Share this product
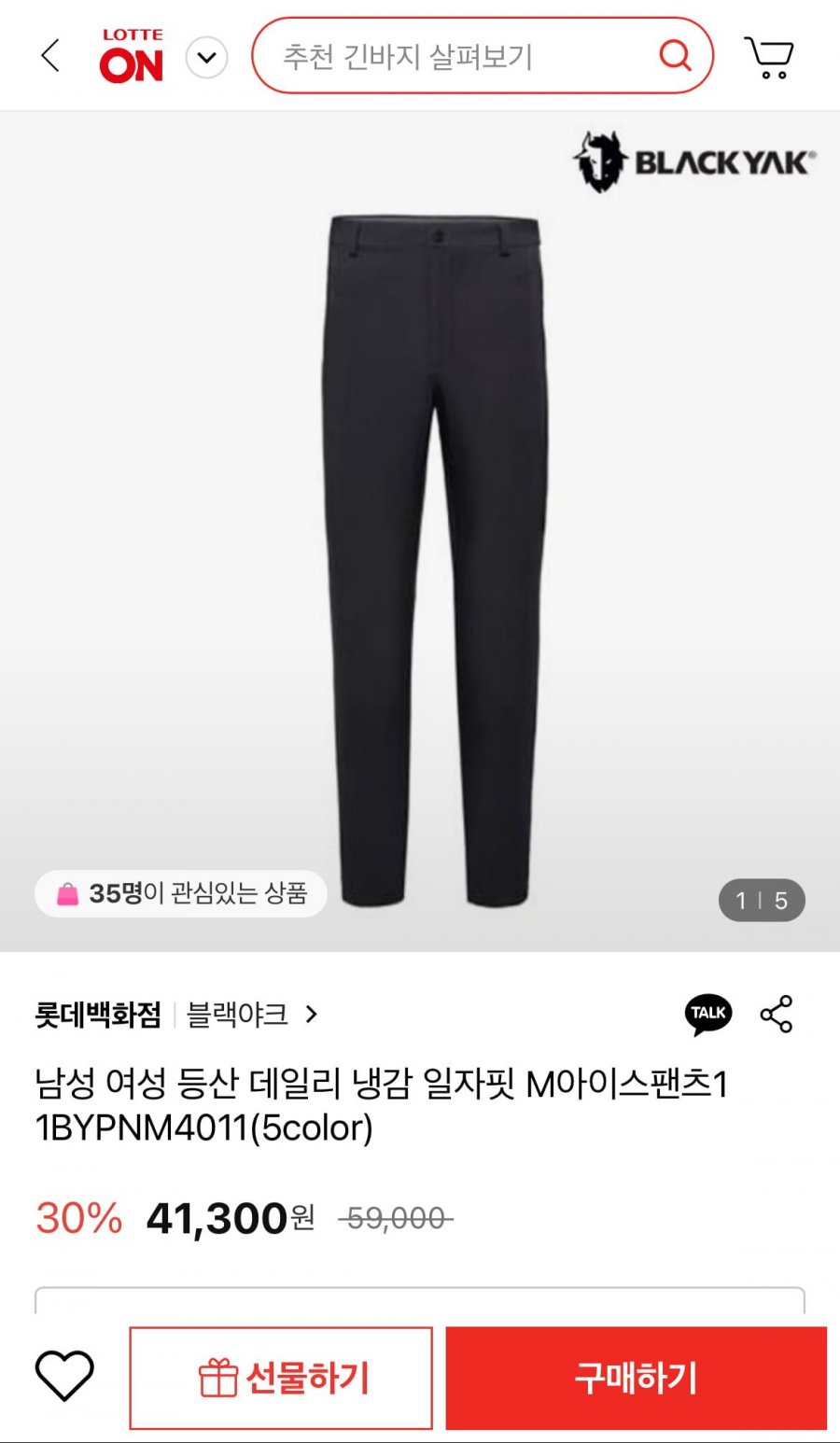840x1443 pixels. 777,1014
